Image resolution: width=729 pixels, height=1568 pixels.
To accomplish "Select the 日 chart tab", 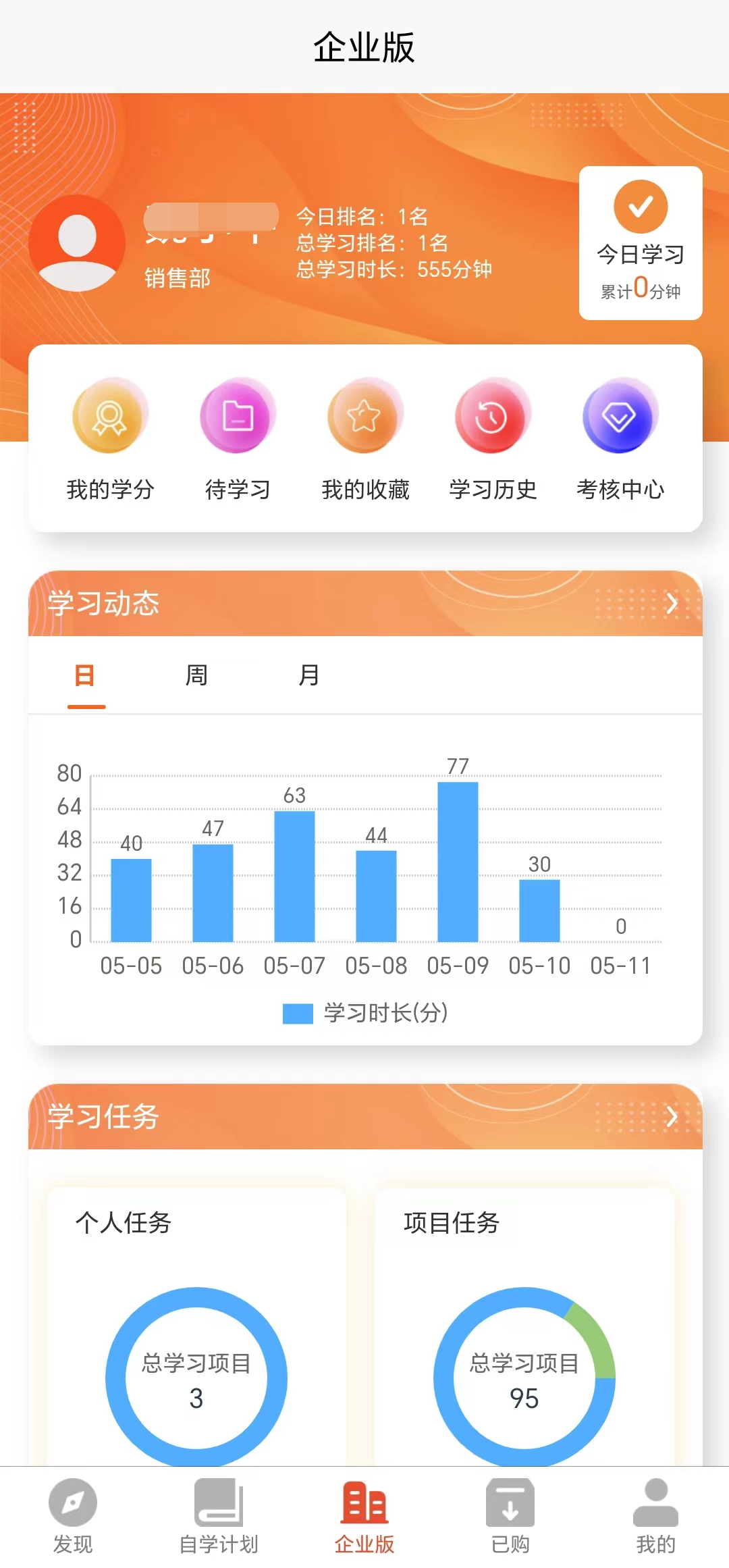I will tap(85, 675).
